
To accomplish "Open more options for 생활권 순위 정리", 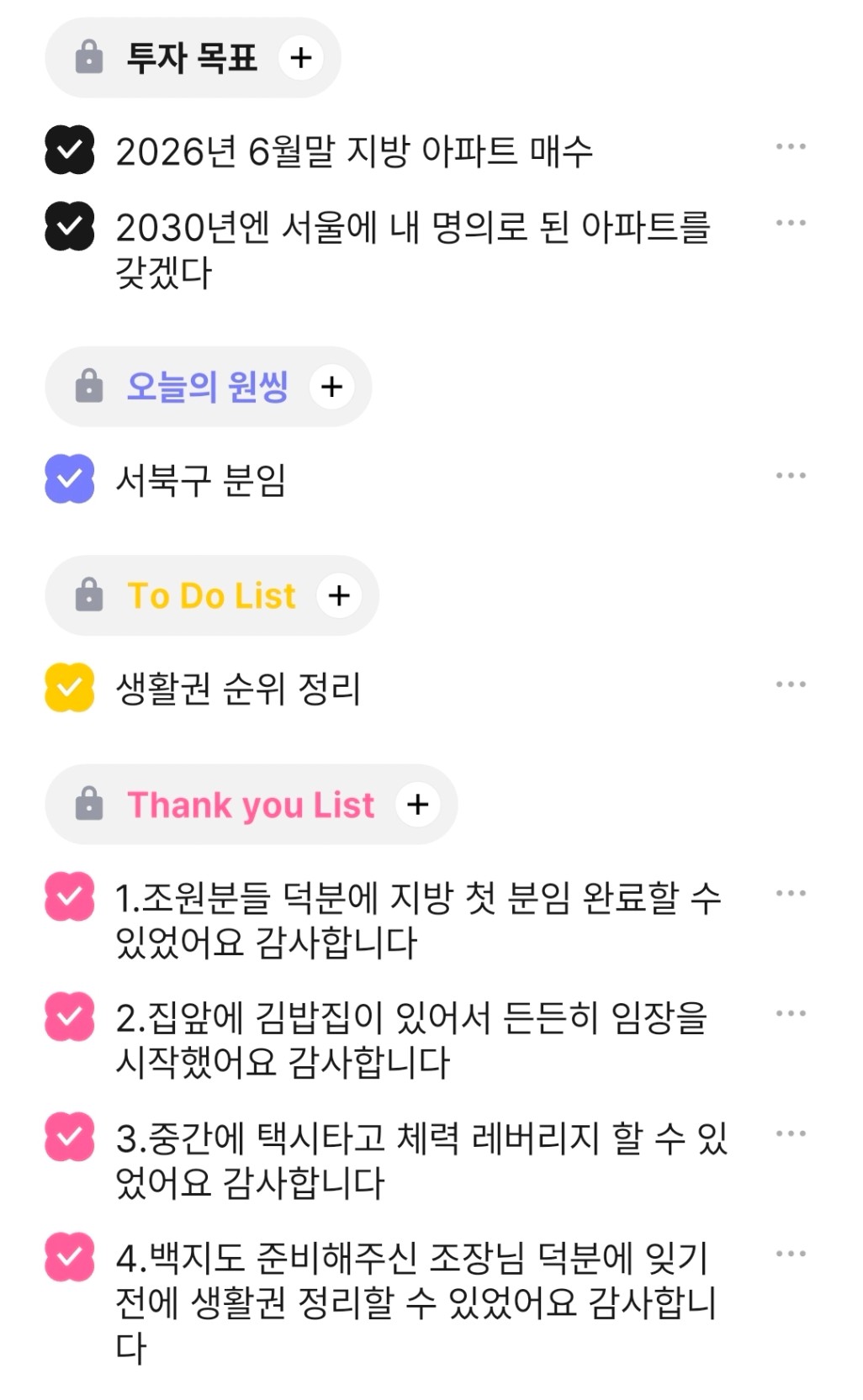I will [x=791, y=684].
